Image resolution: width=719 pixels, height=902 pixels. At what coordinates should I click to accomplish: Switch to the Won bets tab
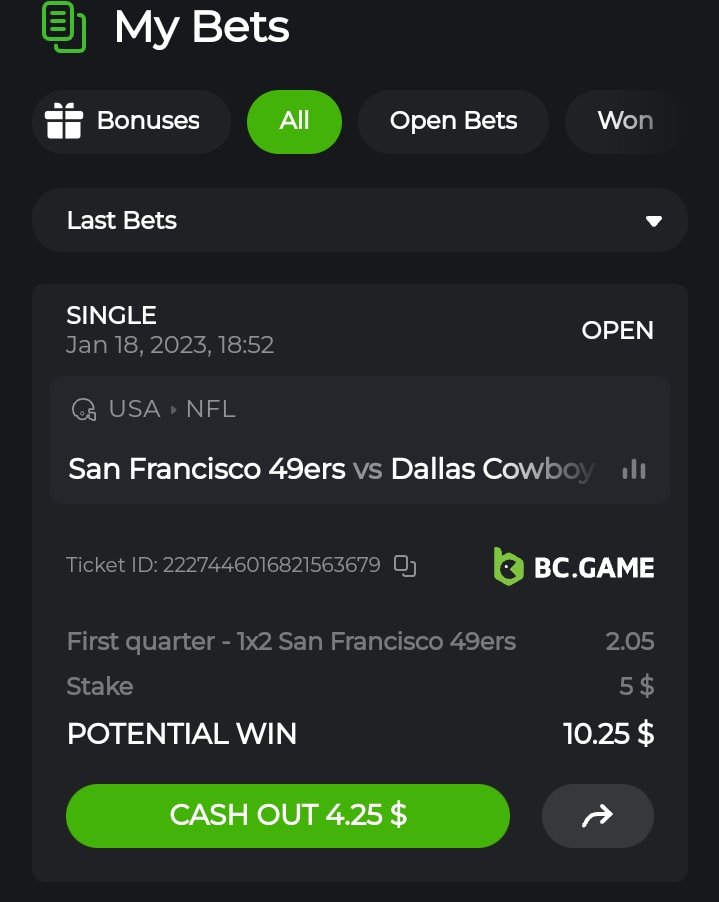point(625,121)
